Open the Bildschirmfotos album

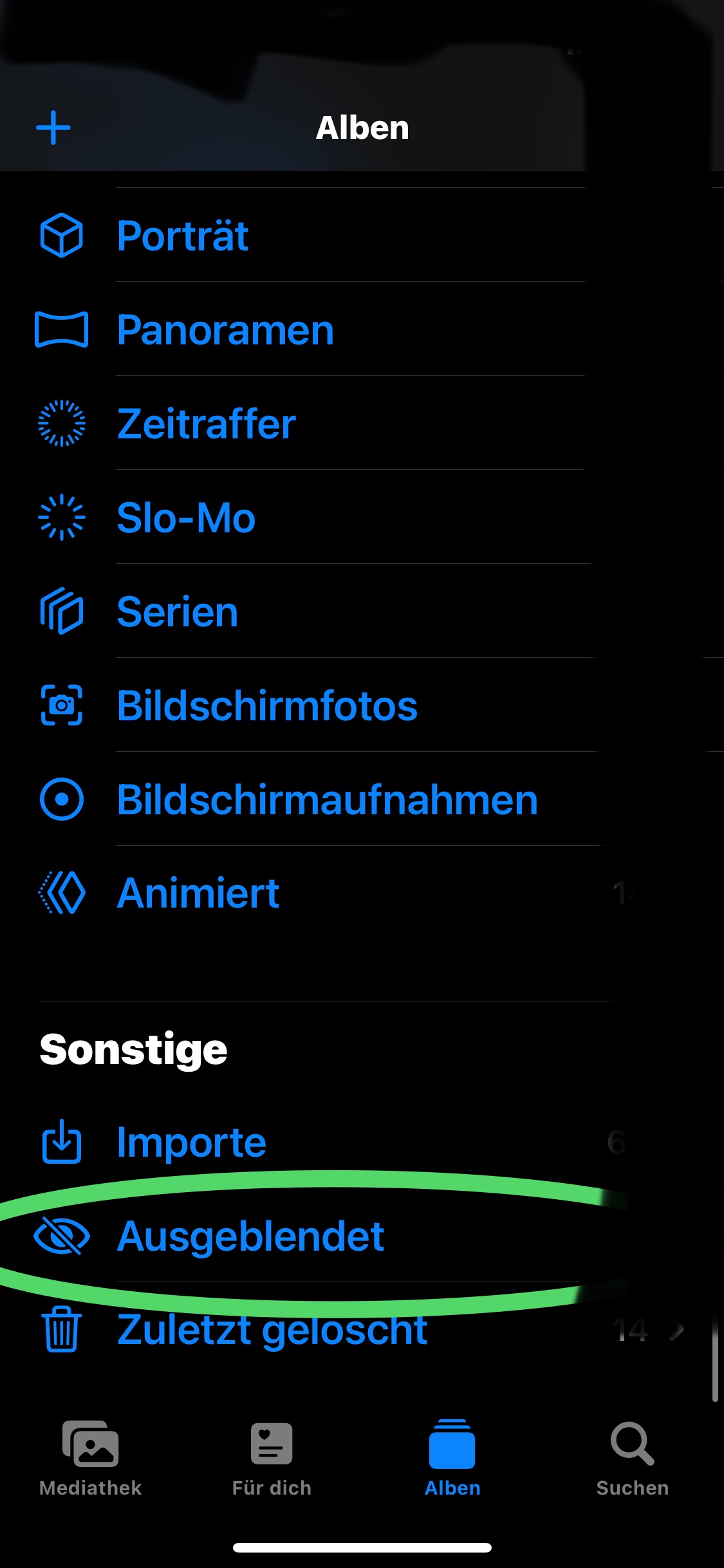267,705
